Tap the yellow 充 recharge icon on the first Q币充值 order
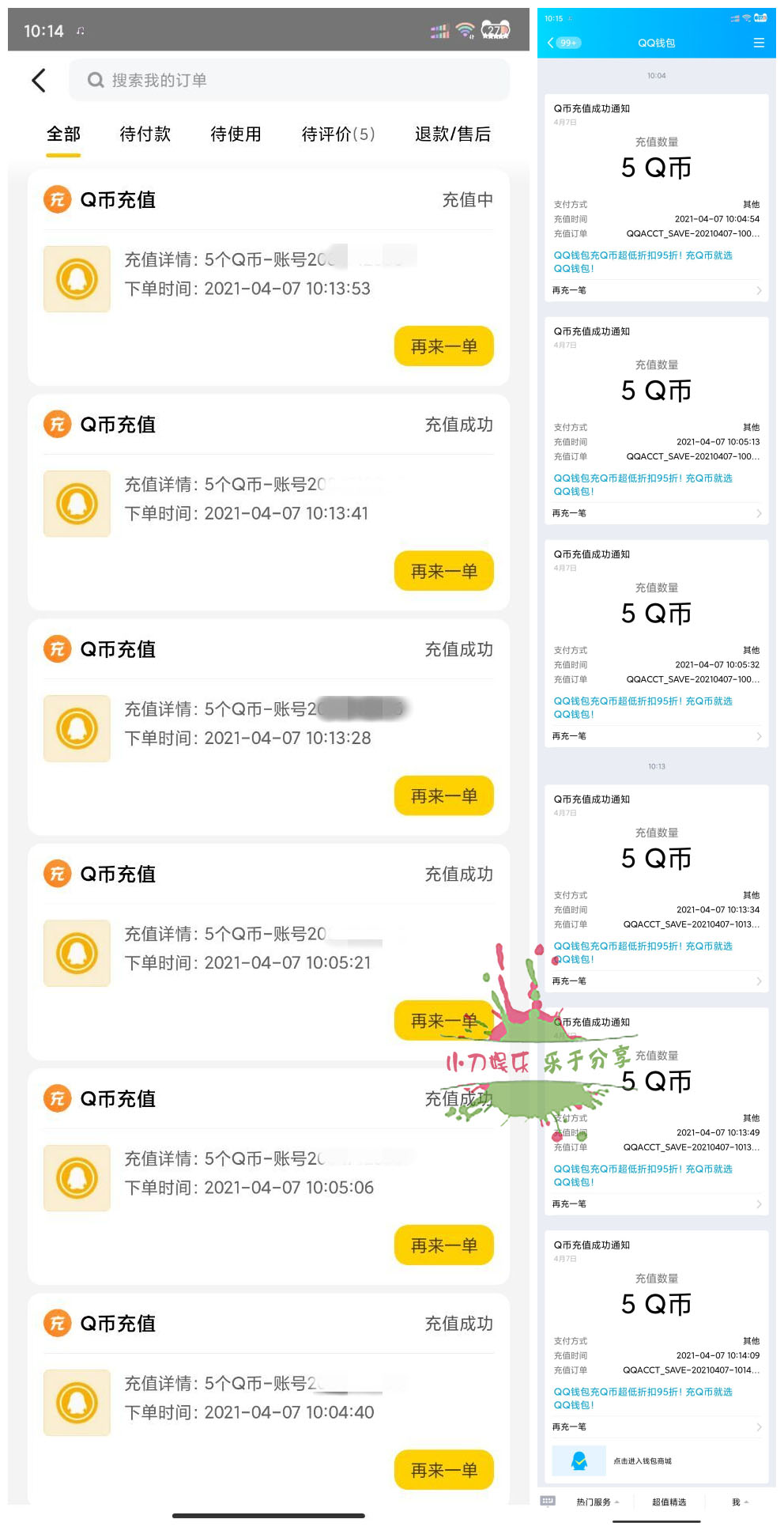 click(x=56, y=199)
